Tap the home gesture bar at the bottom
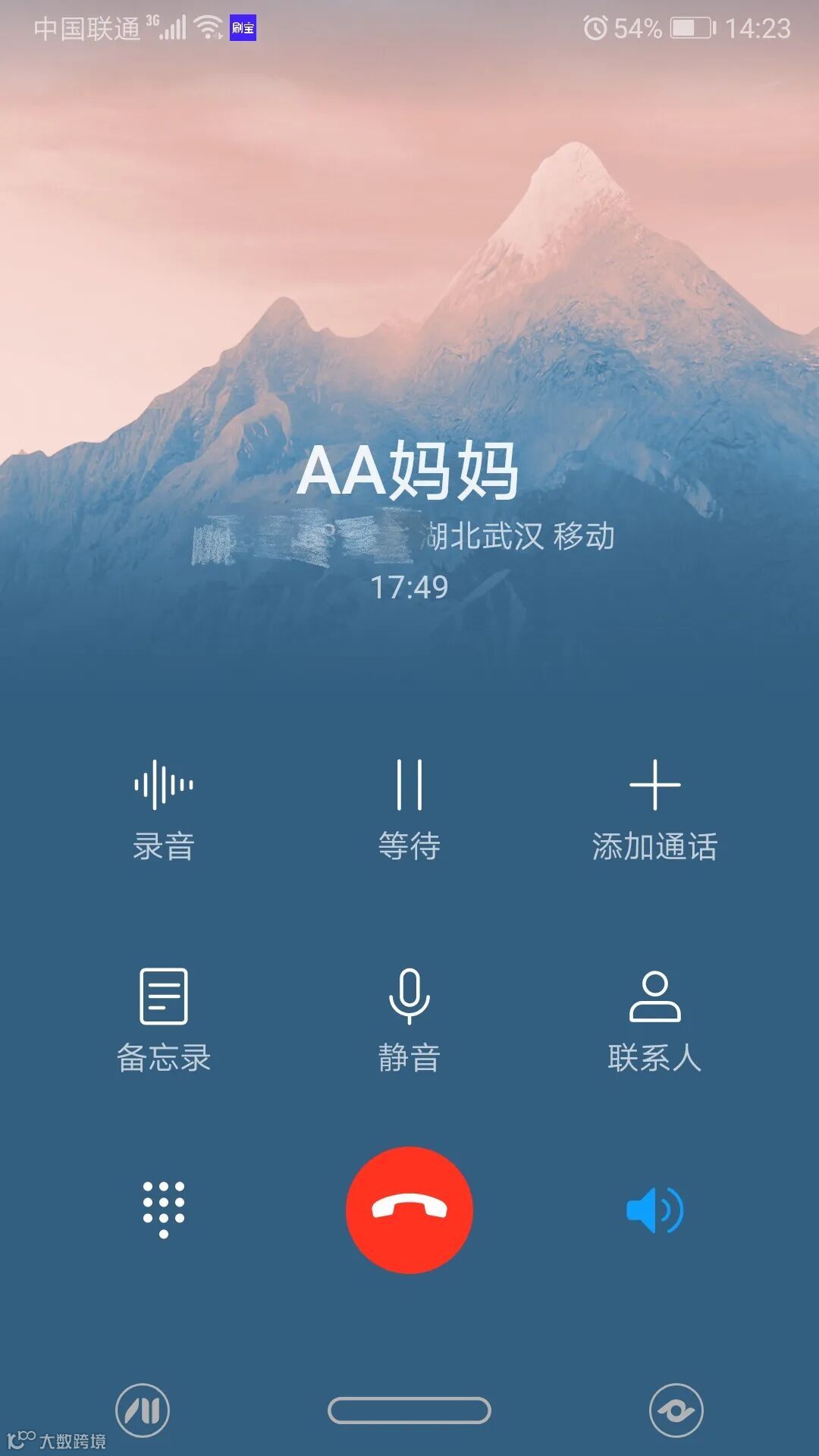The image size is (819, 1456). (409, 1410)
